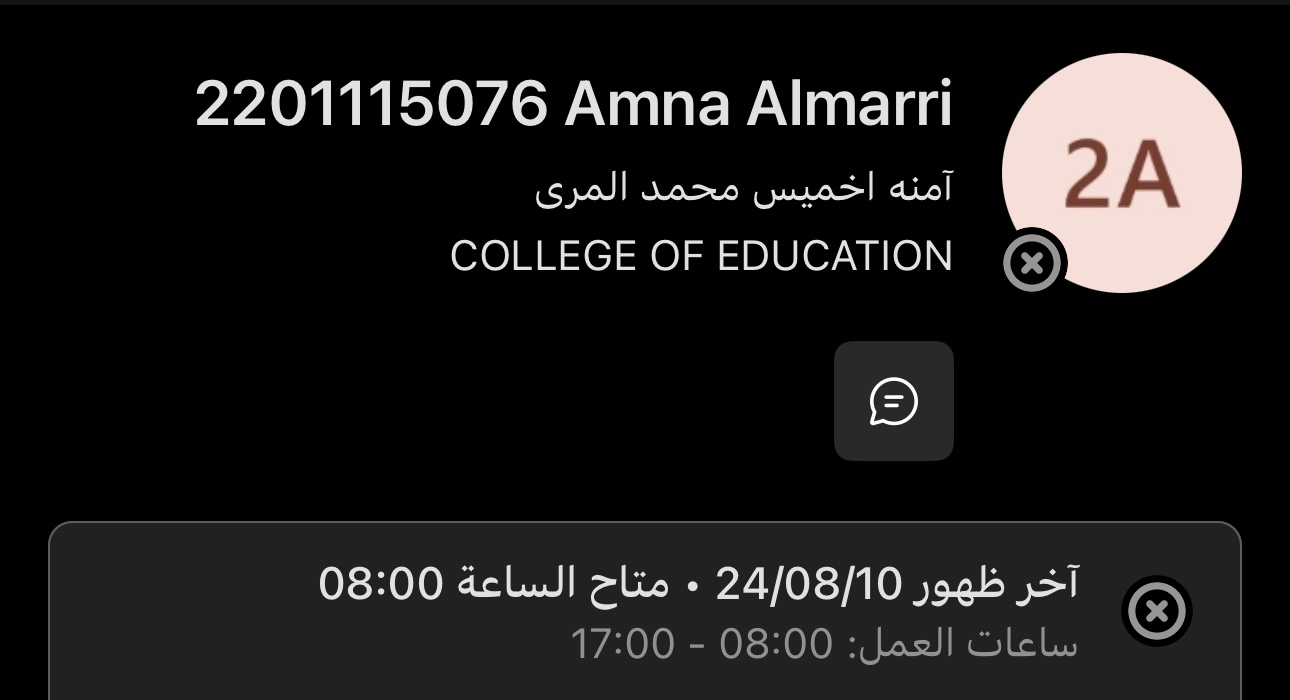This screenshot has height=700, width=1290.
Task: Open the last seen availability card
Action: [x=644, y=610]
